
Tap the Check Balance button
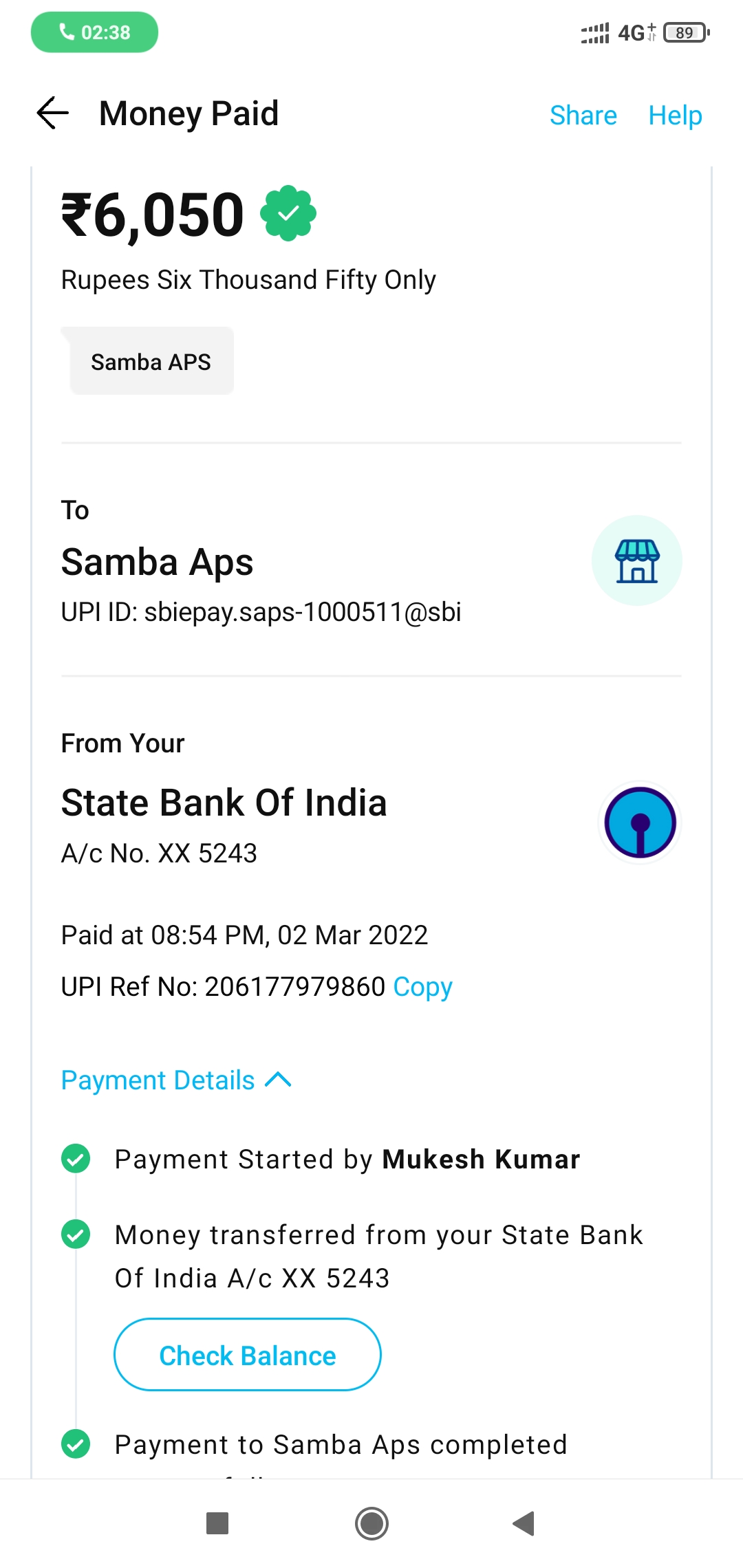coord(248,1355)
